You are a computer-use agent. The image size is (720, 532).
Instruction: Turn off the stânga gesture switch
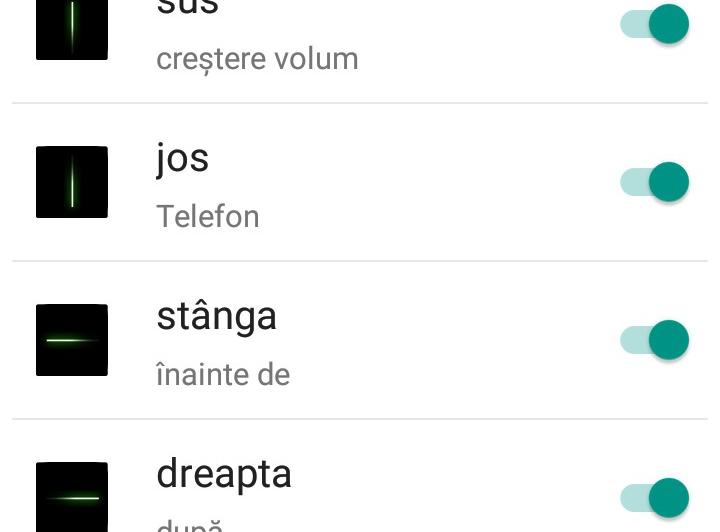click(656, 340)
